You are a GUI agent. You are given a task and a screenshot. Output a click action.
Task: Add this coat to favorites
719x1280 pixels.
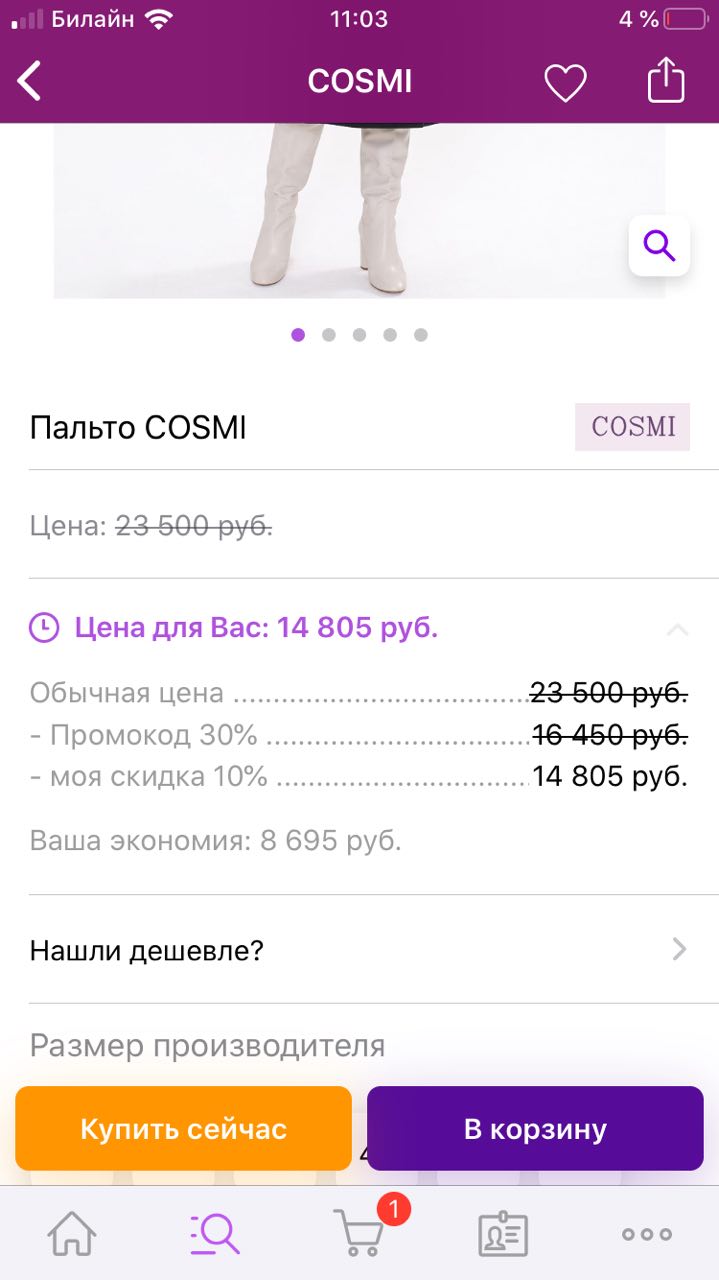[565, 82]
